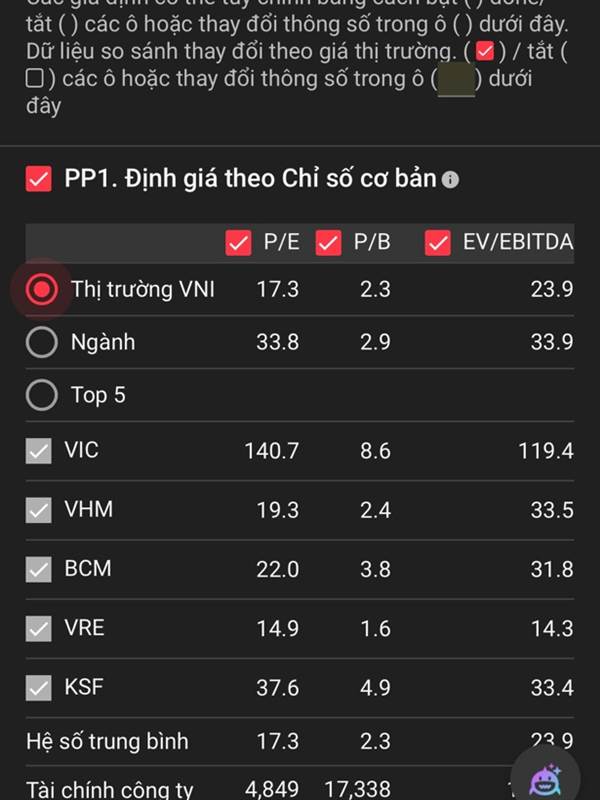
Task: Toggle the BCM stock checkbox
Action: [38, 569]
